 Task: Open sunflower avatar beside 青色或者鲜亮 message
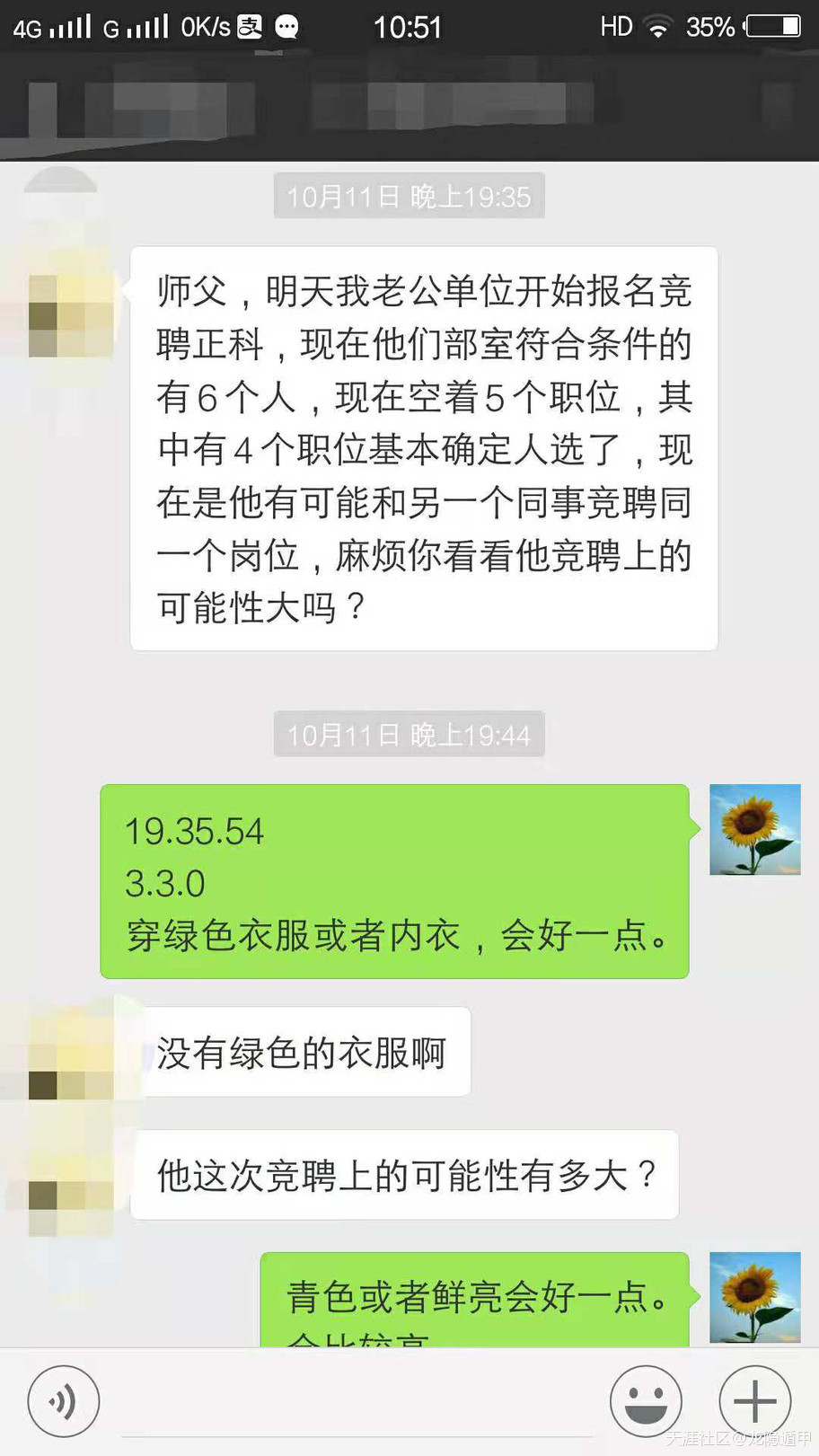click(754, 1297)
